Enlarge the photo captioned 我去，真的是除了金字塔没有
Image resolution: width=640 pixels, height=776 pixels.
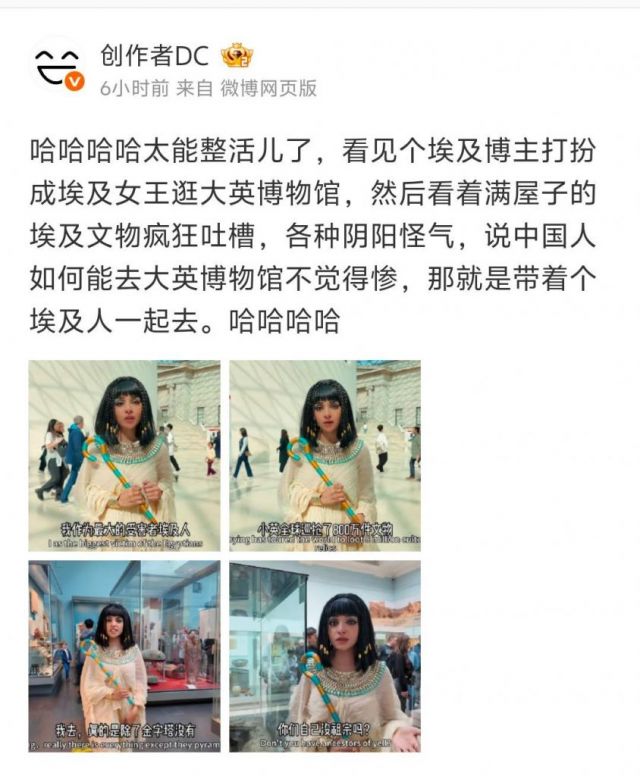[124, 656]
